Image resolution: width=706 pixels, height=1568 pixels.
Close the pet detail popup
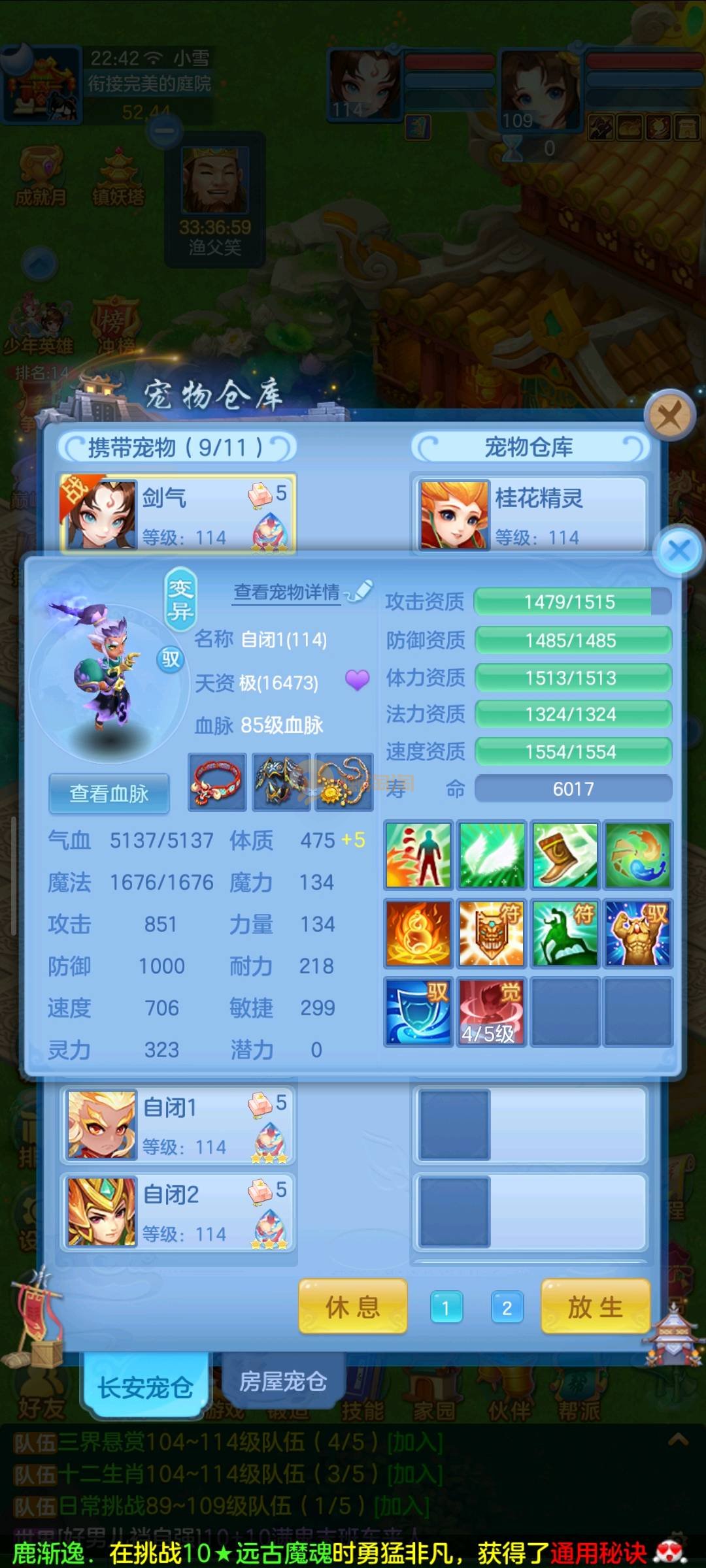coord(679,551)
